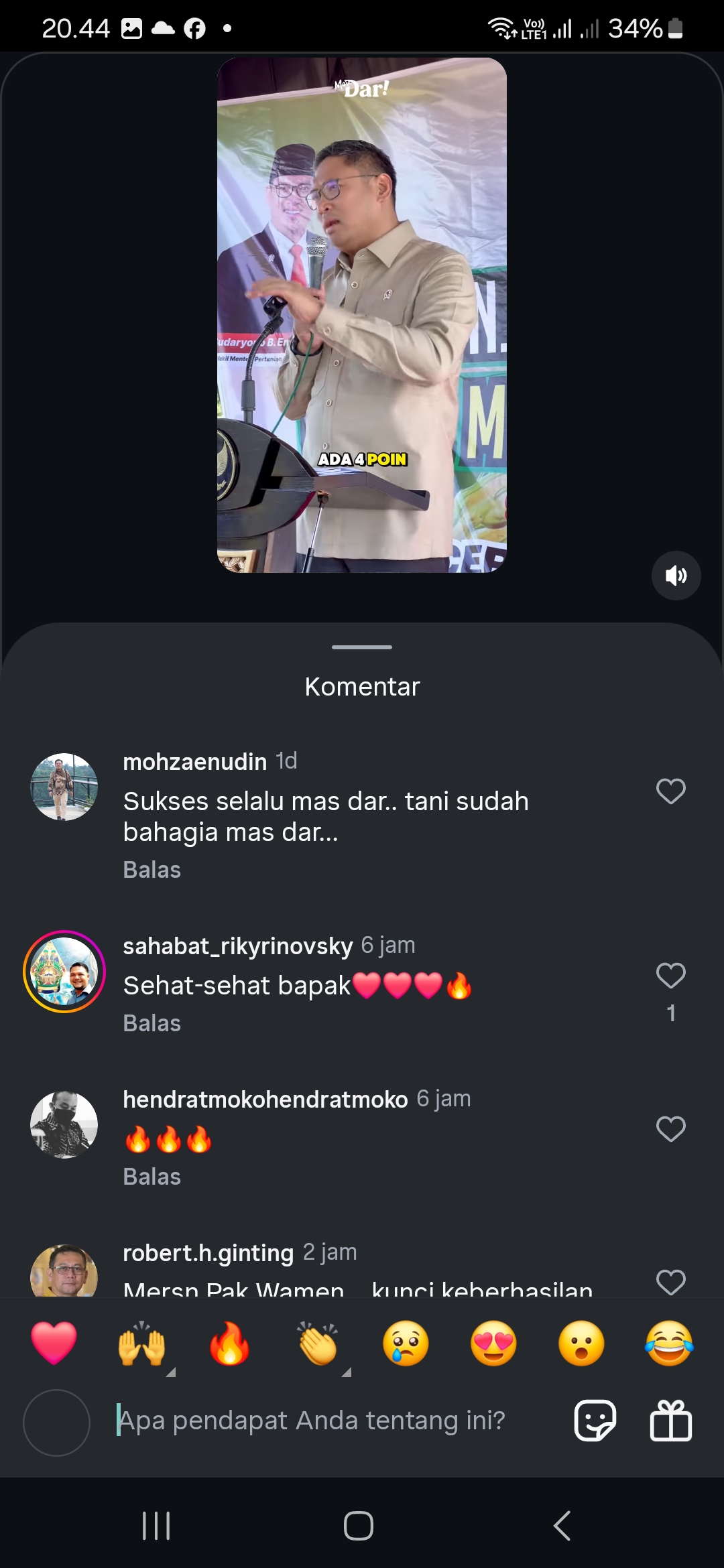
Task: Reply to mohzaenudin's comment via Balas
Action: coord(152,870)
